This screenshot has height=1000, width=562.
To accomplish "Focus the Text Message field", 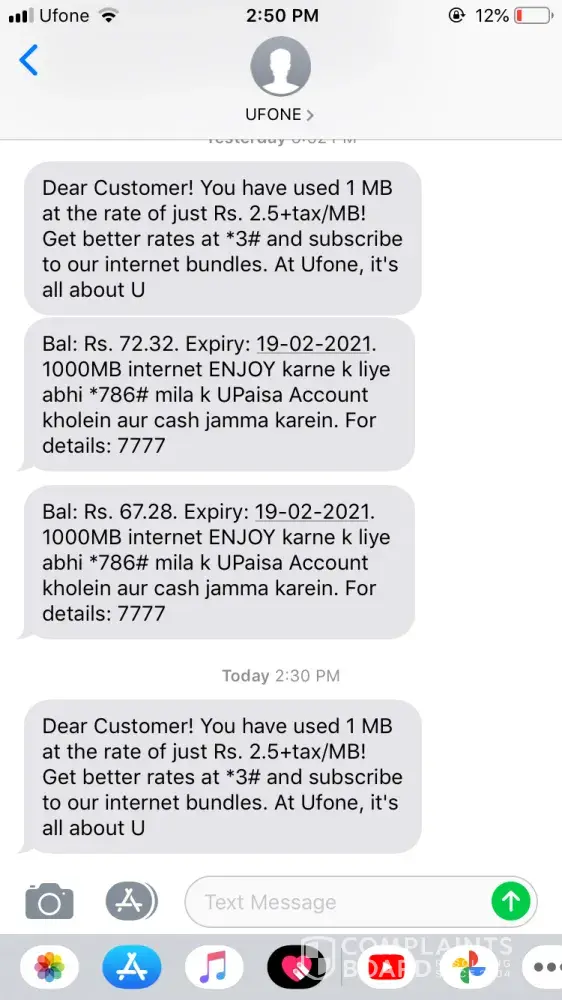I will [337, 902].
